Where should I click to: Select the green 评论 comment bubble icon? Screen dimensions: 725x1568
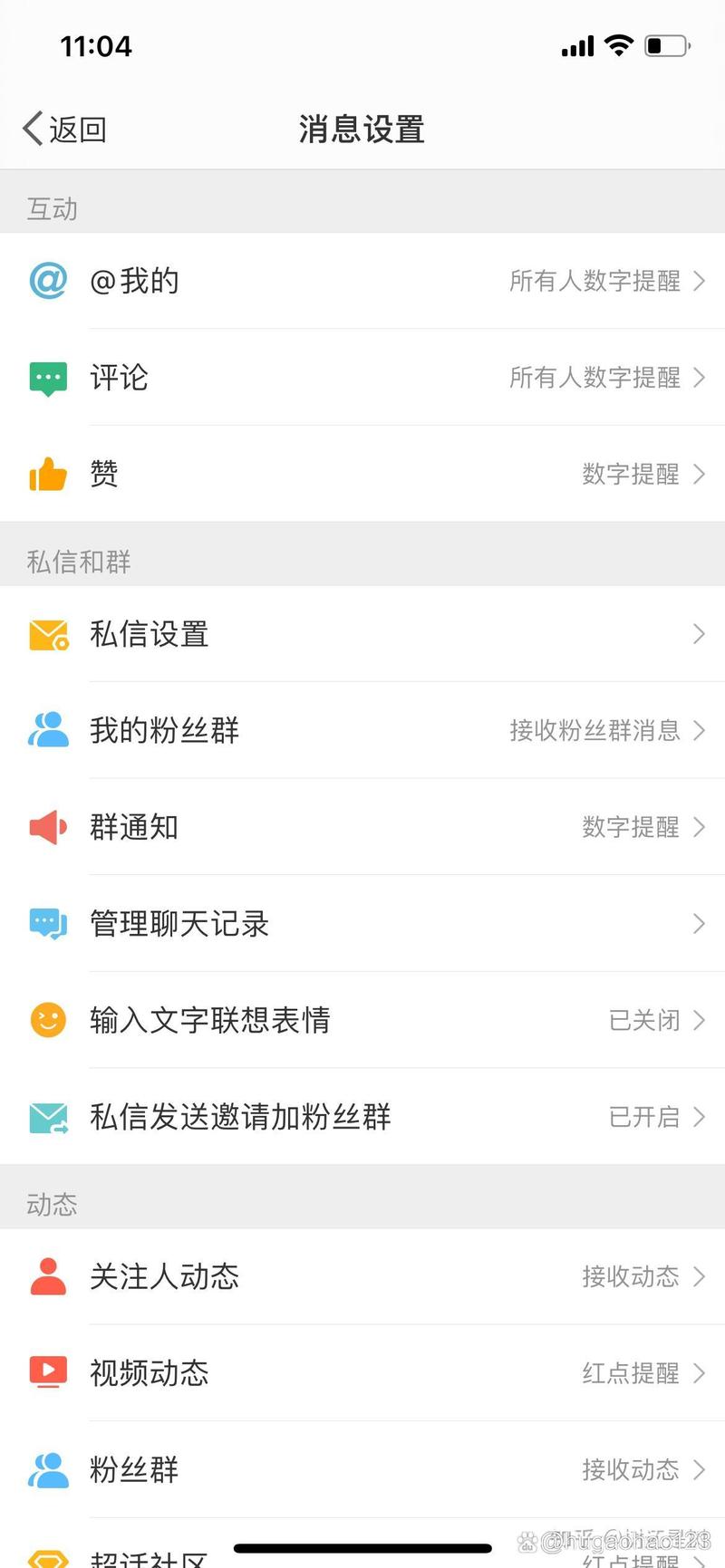[48, 377]
